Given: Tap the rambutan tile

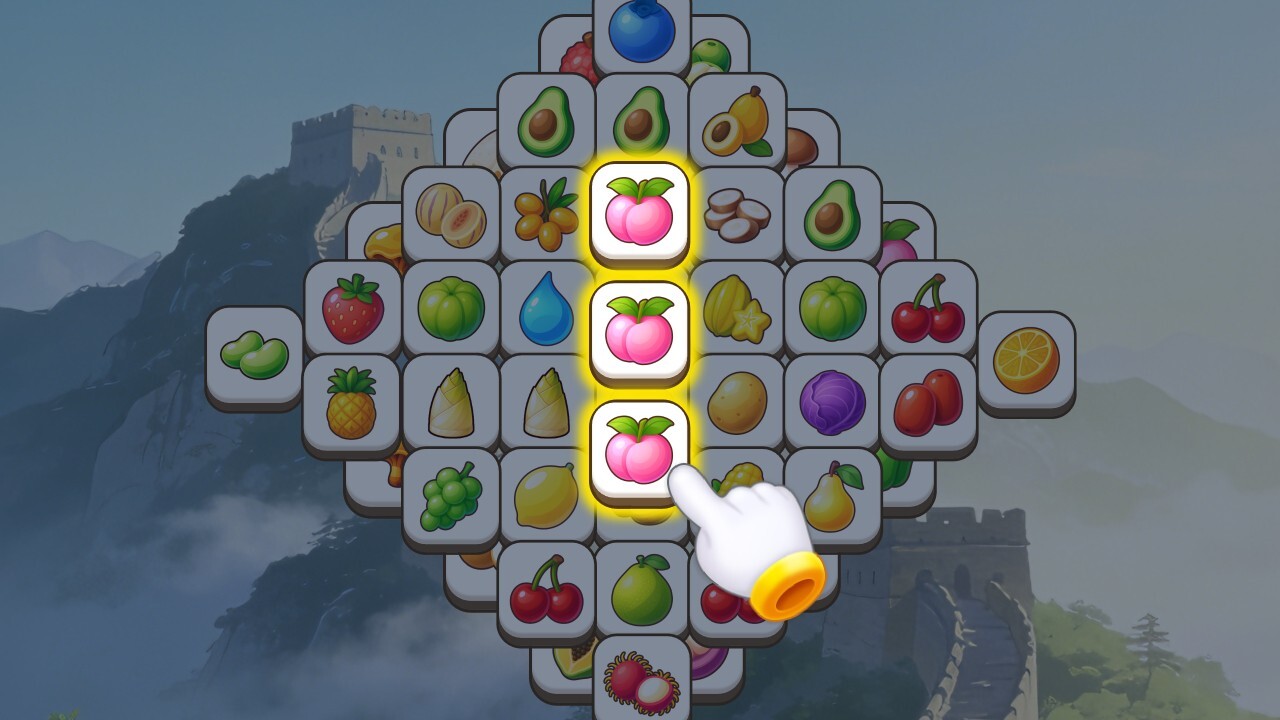Looking at the screenshot, I should coord(641,680).
